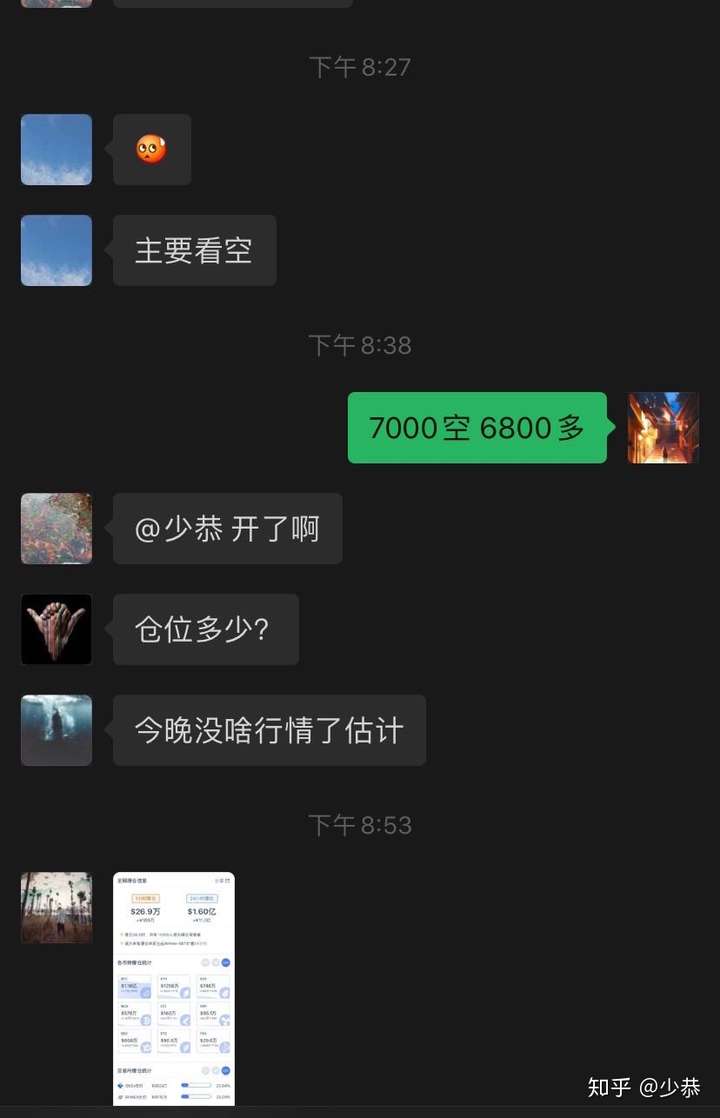Viewport: 720px width, 1118px height.
Task: Open avatar next to 今晚没啥行情了估计
Action: 56,730
